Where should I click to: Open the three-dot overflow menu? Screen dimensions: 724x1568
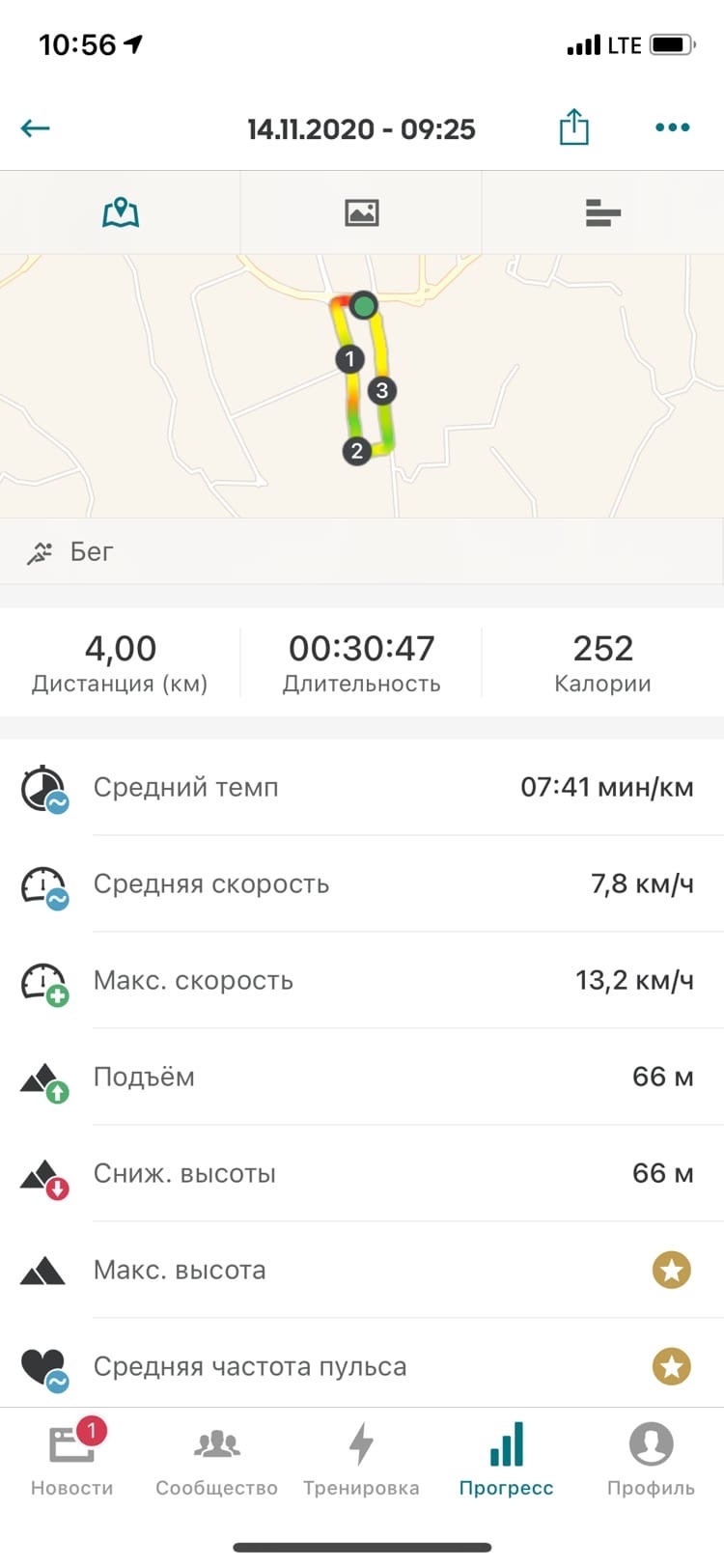[x=672, y=127]
